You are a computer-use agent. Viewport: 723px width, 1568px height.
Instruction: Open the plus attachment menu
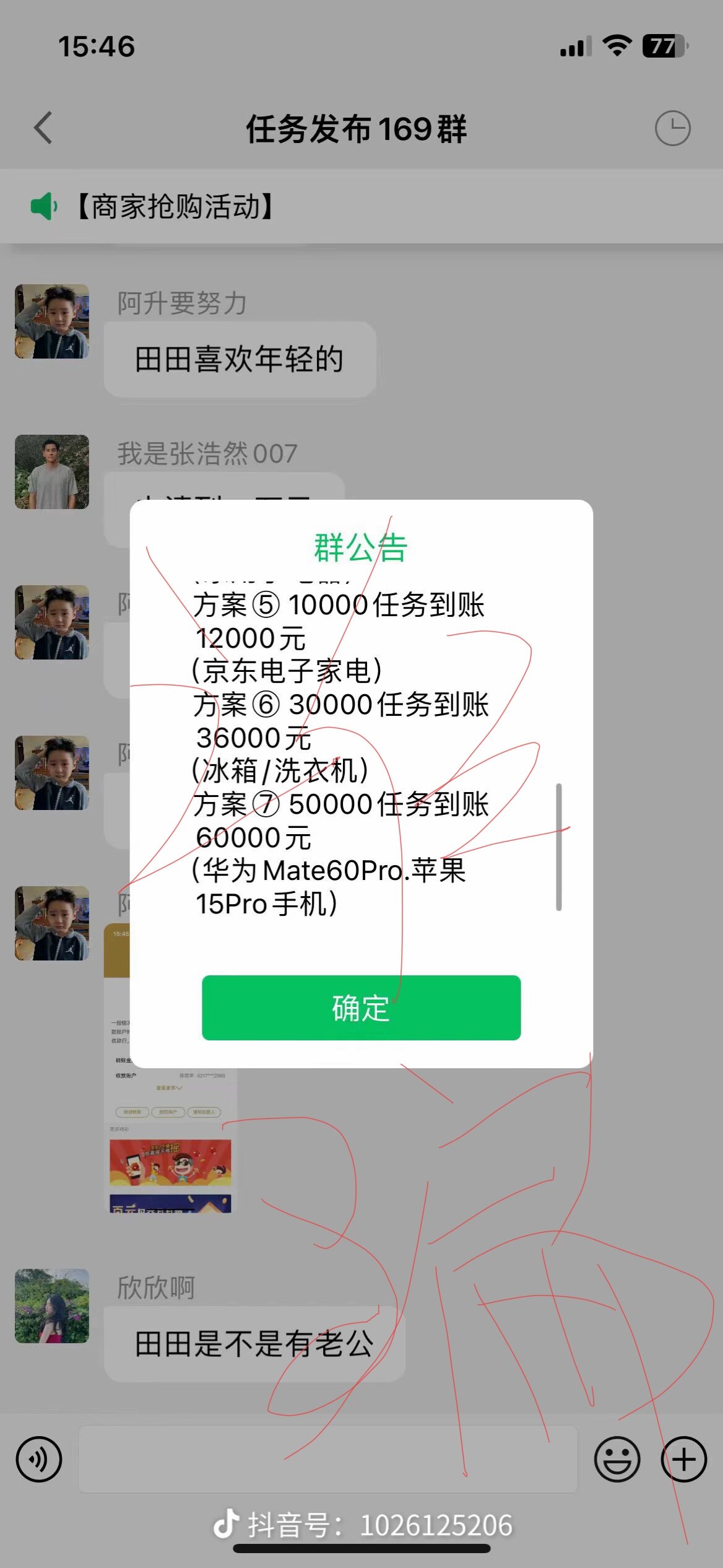[x=684, y=1459]
